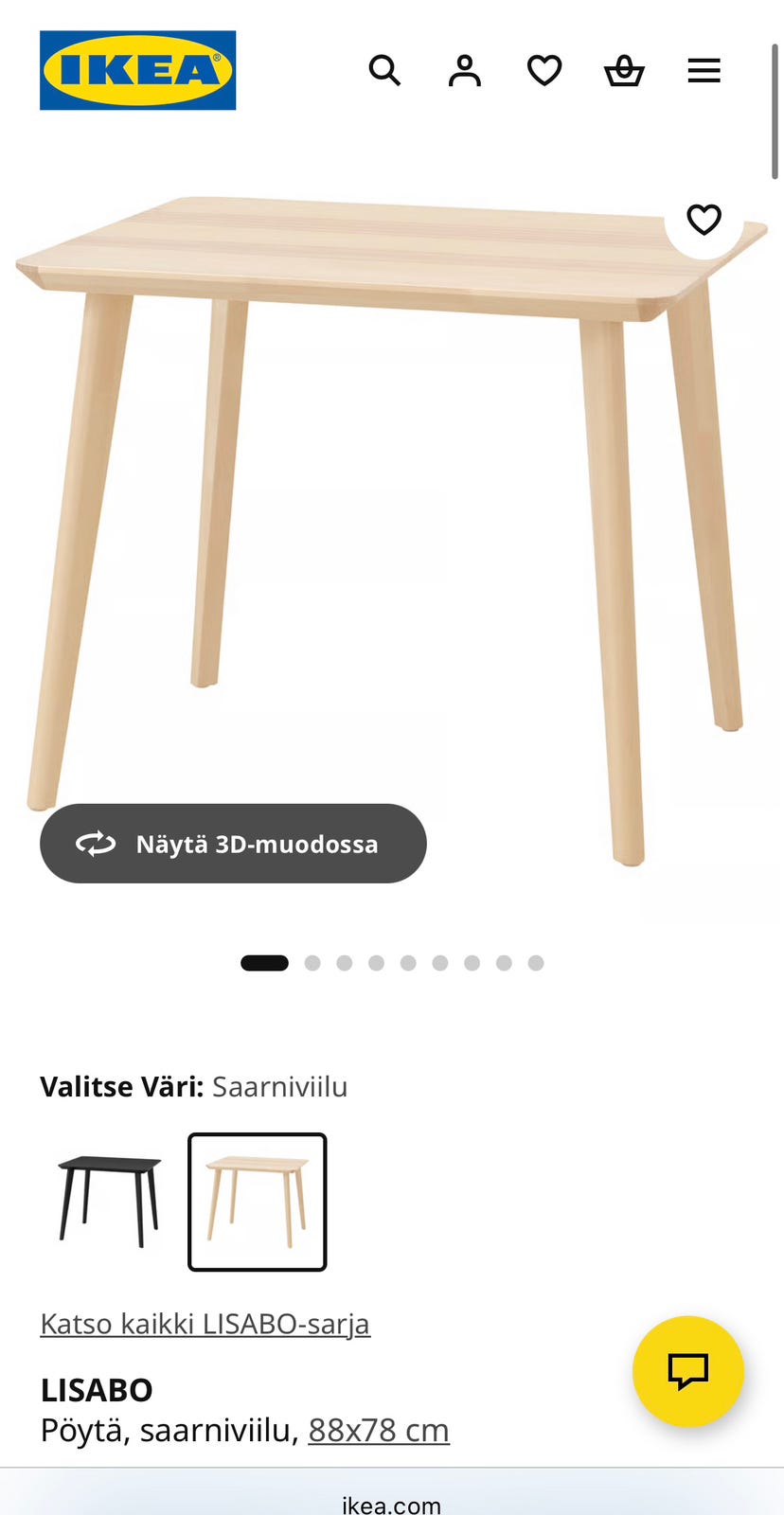This screenshot has height=1515, width=784.
Task: Select the second carousel dot
Action: click(312, 962)
